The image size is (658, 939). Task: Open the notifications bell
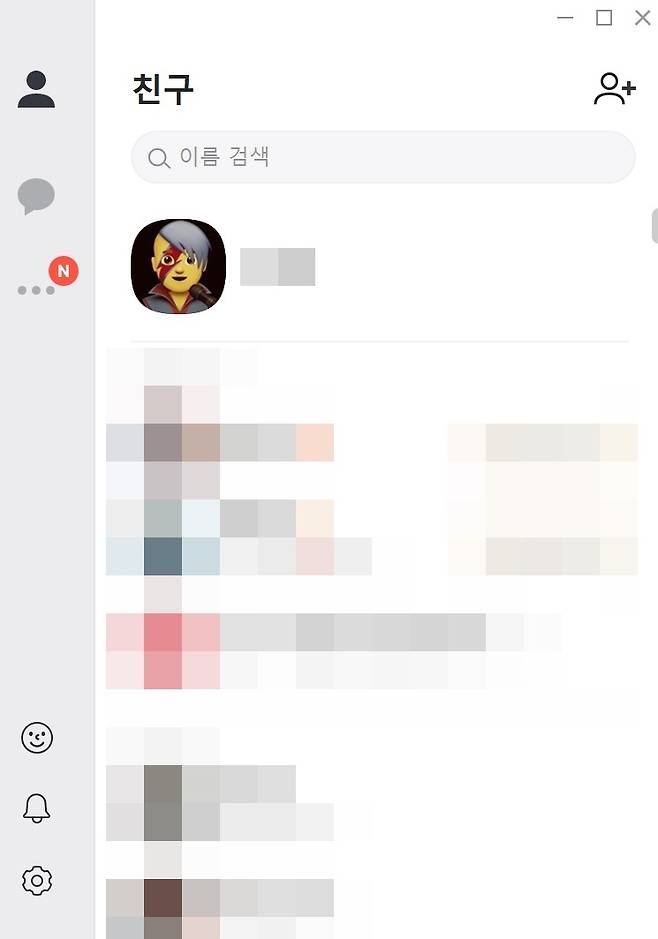37,808
